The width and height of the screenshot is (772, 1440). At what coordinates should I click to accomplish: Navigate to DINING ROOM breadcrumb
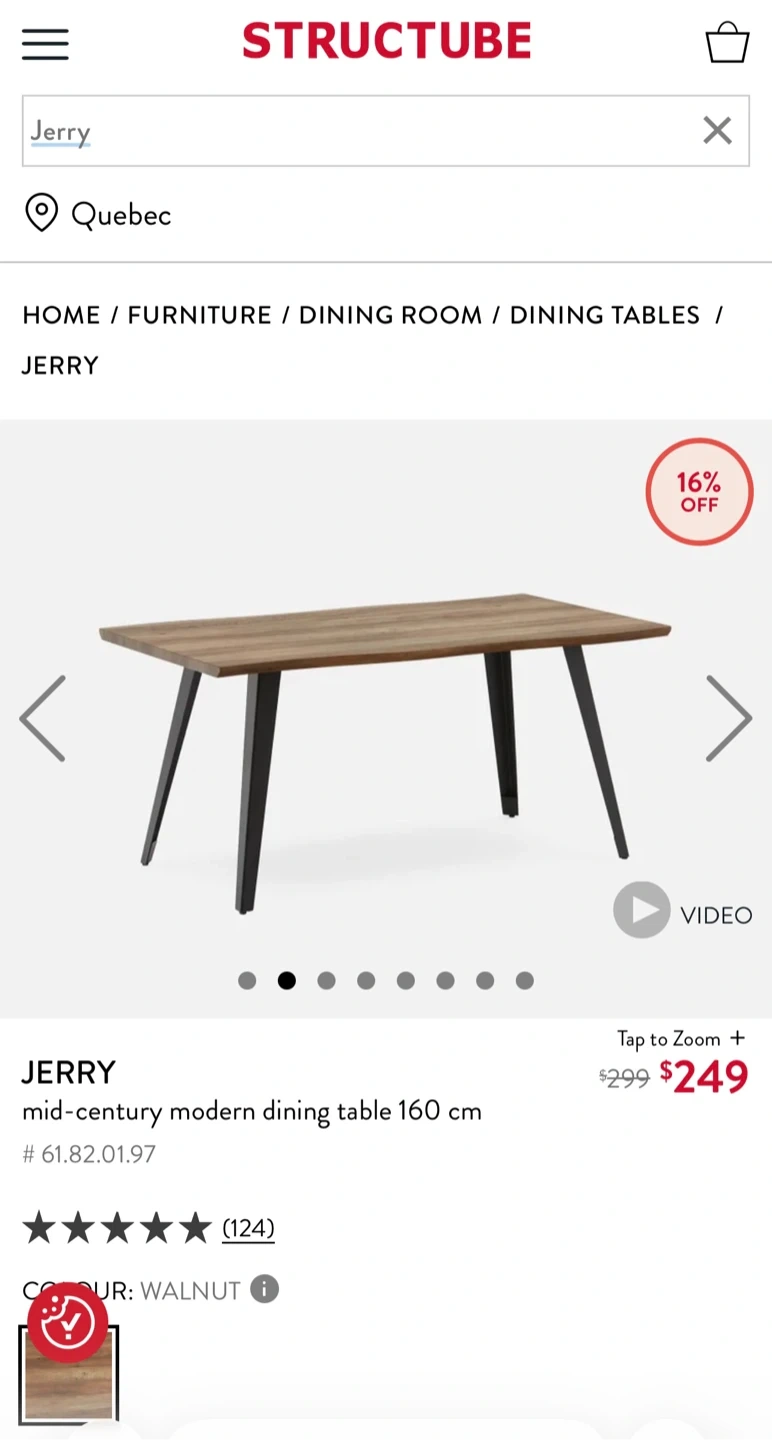point(390,315)
